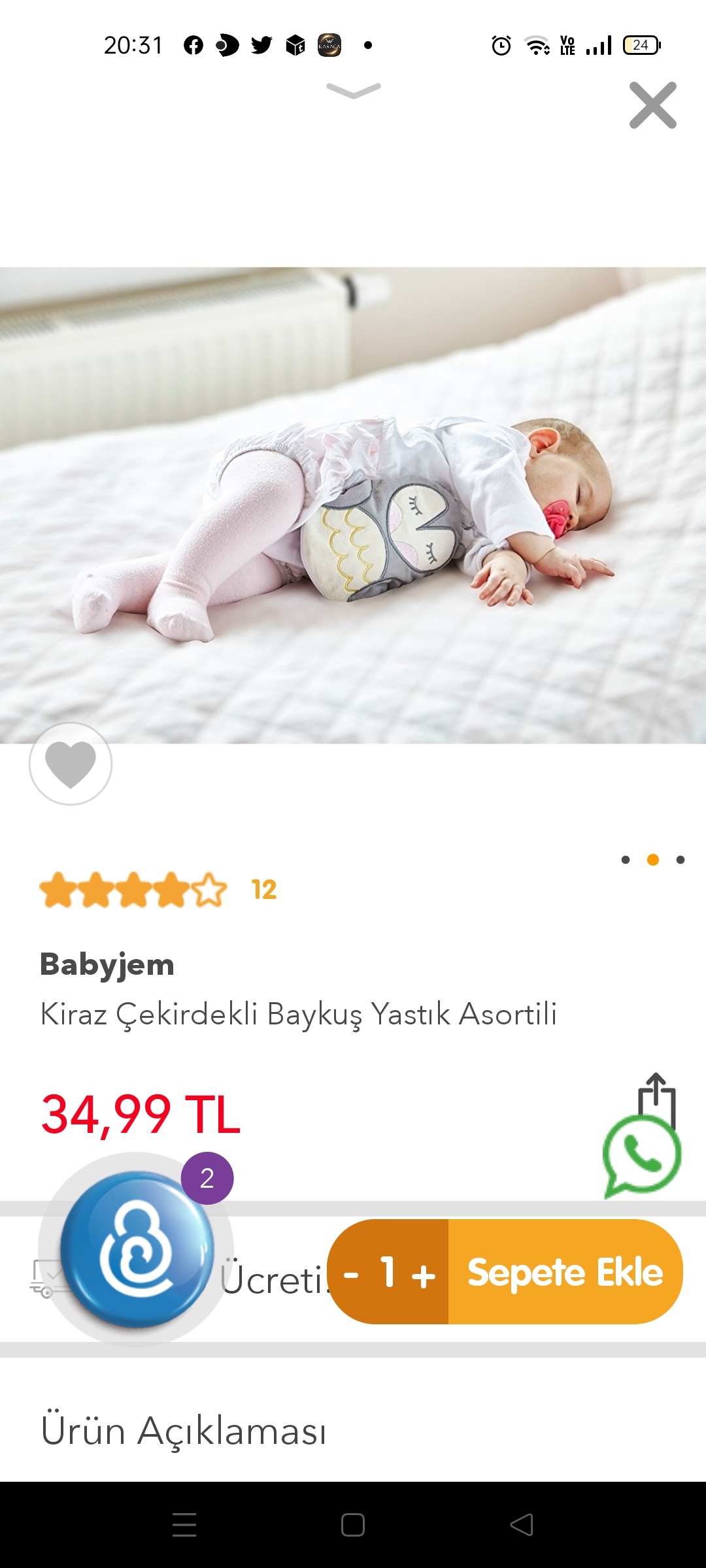This screenshot has height=1568, width=706.
Task: Close the product detail view
Action: [x=652, y=105]
